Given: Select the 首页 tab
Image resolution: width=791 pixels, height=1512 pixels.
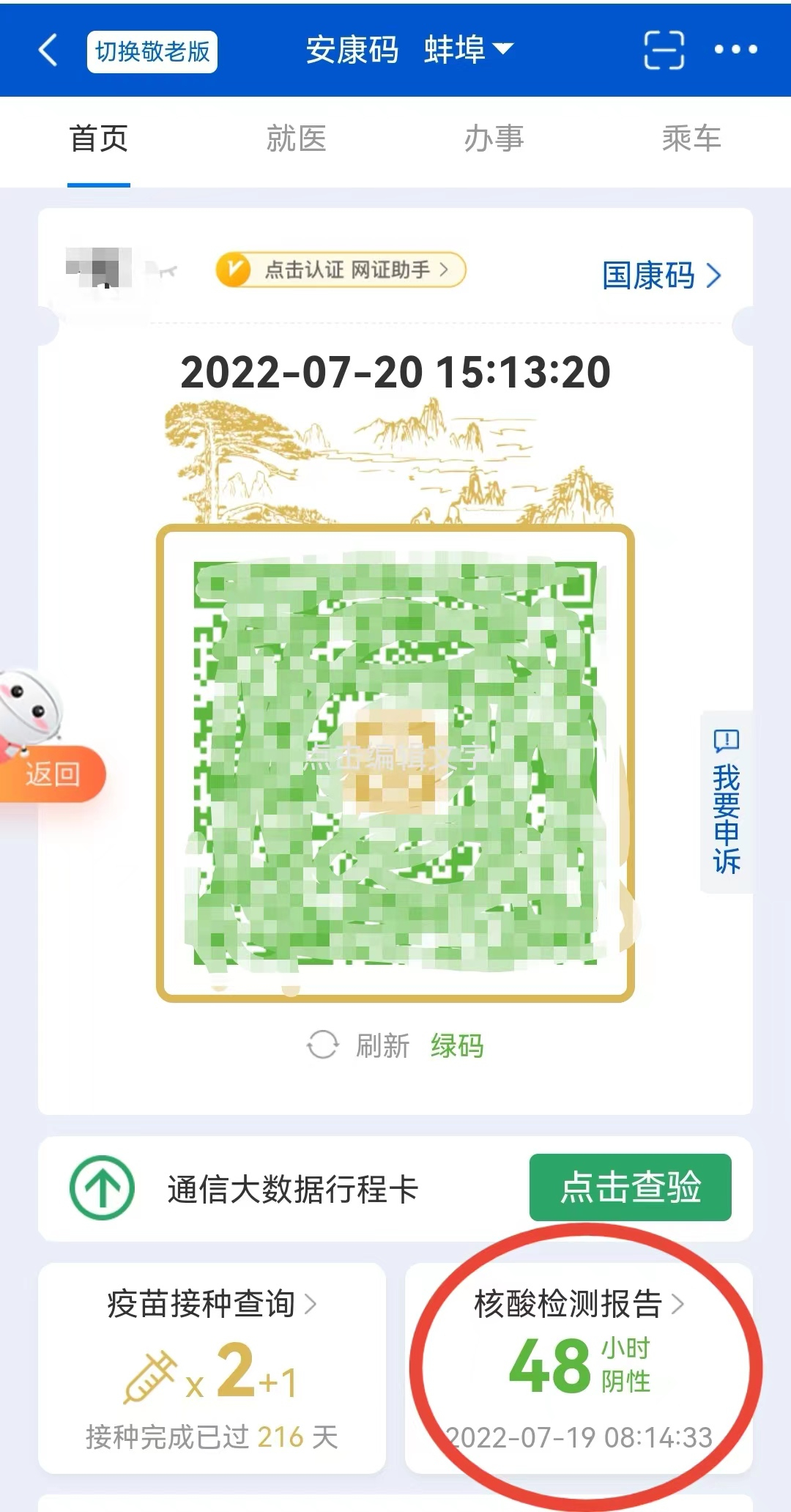Looking at the screenshot, I should pyautogui.click(x=99, y=138).
